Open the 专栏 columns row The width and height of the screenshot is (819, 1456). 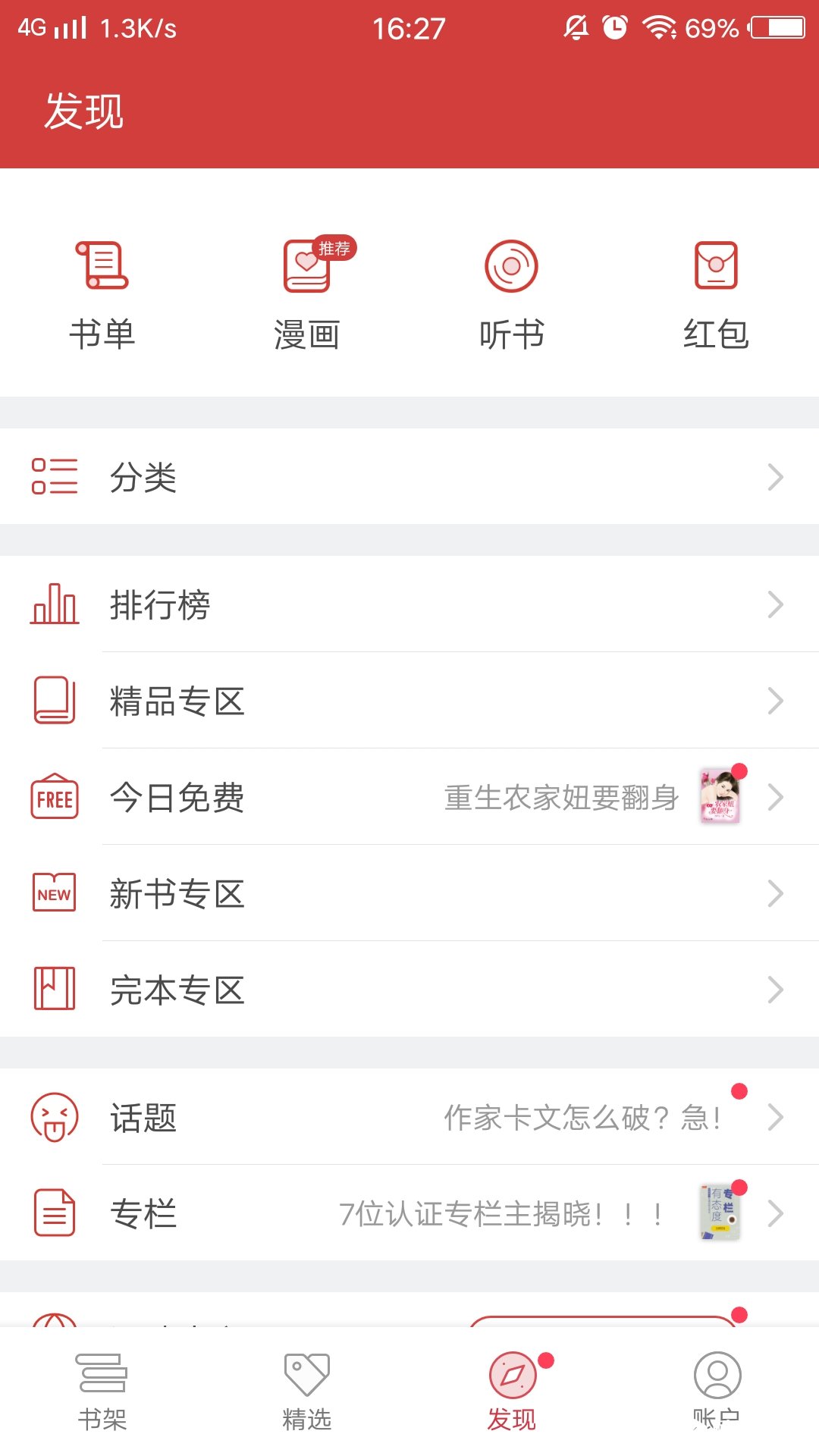tap(409, 1213)
